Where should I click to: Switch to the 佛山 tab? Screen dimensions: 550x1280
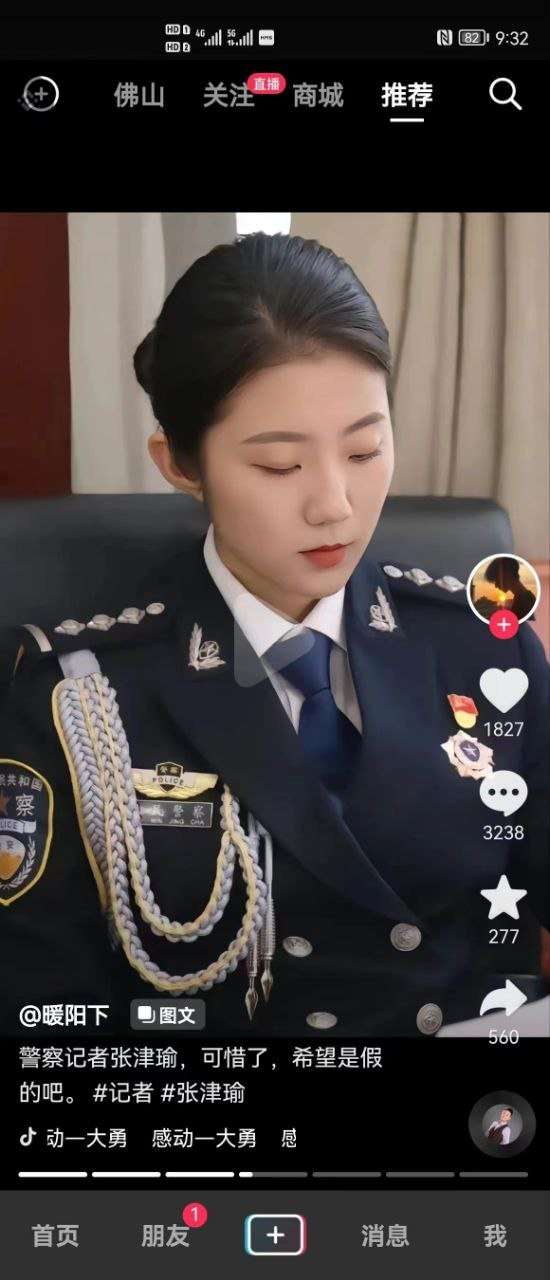(x=139, y=95)
